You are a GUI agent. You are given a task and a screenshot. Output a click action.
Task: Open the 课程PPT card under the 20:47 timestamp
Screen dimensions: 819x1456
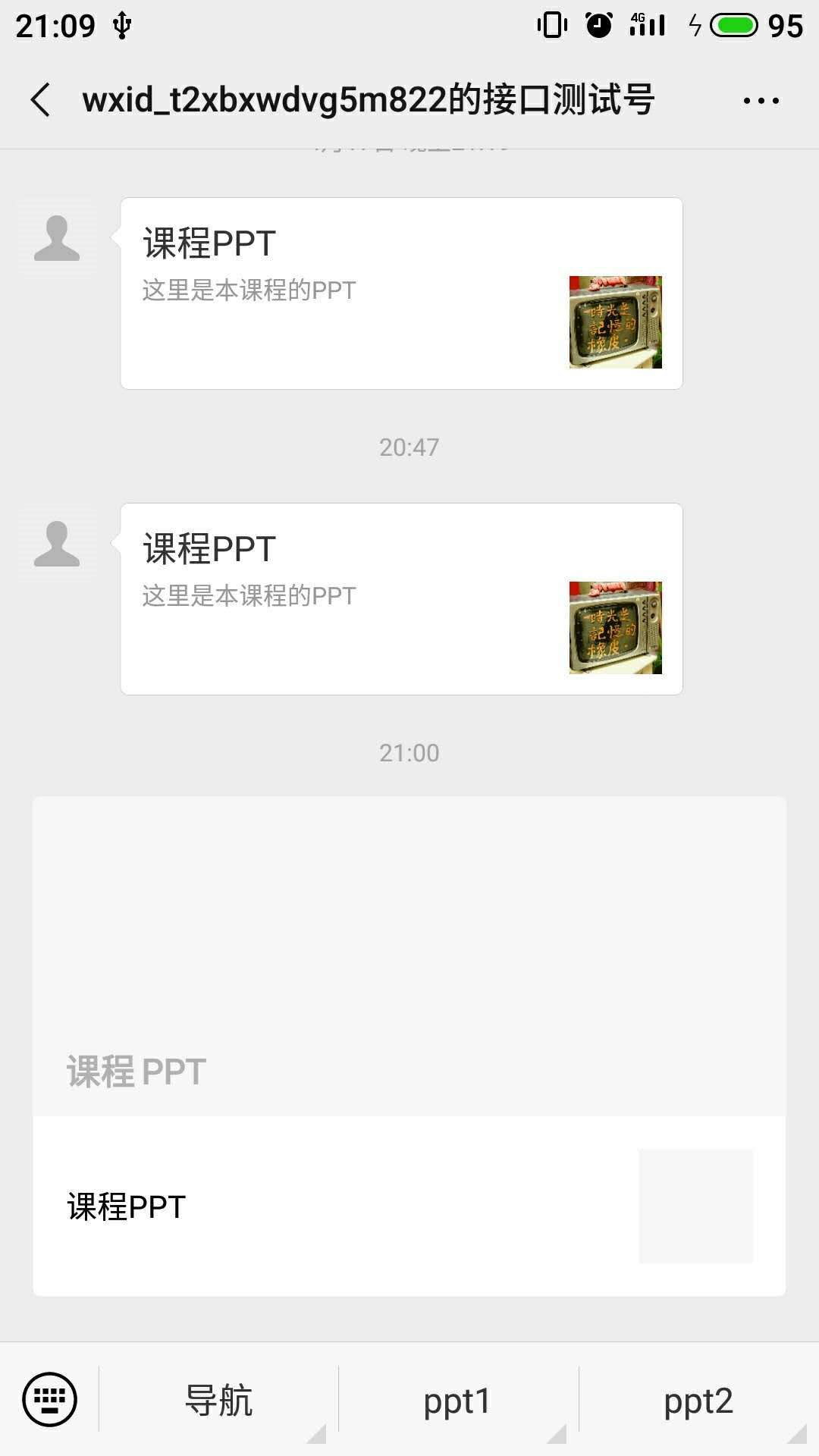coord(401,599)
